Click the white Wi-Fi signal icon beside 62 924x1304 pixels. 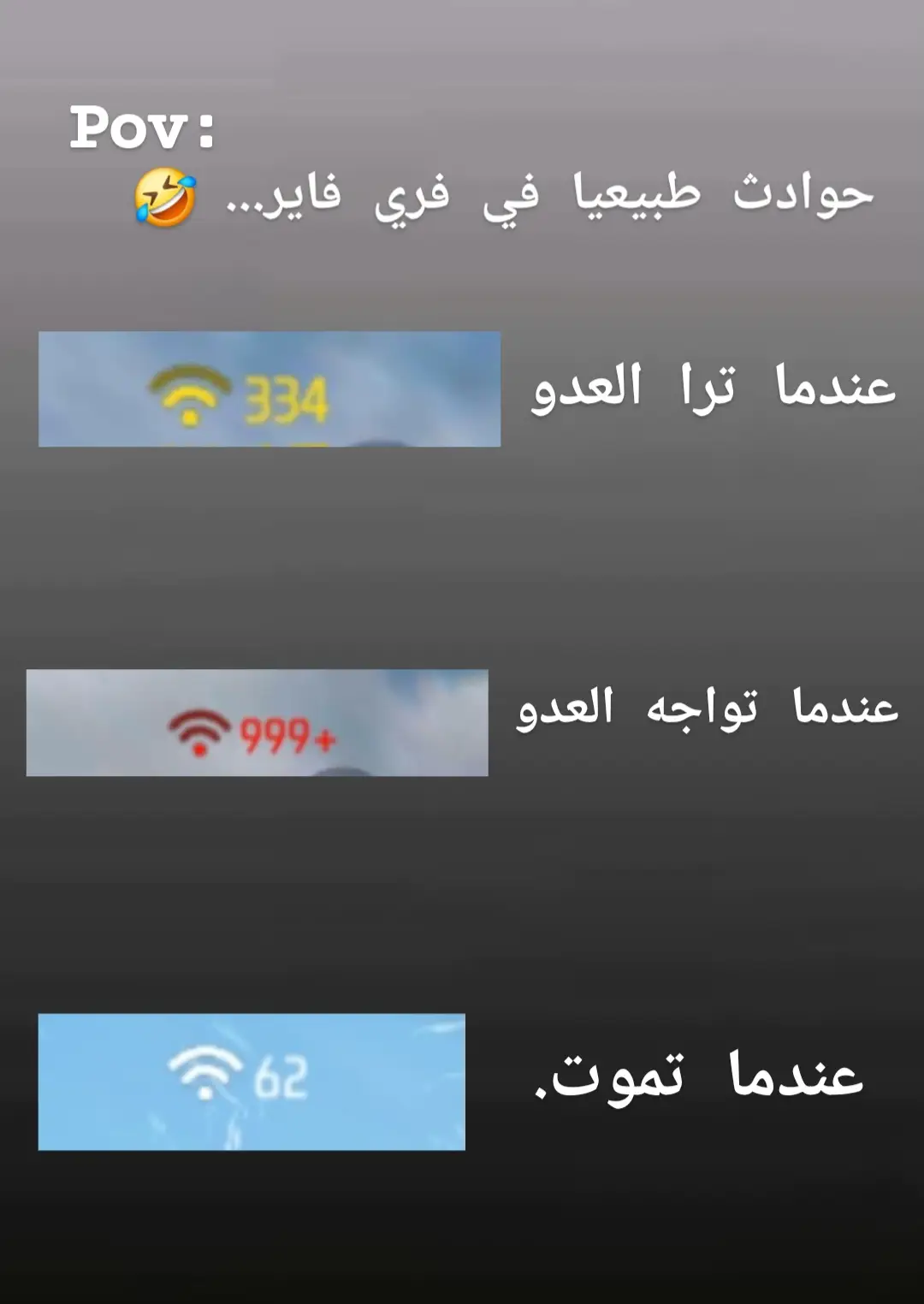point(205,1070)
